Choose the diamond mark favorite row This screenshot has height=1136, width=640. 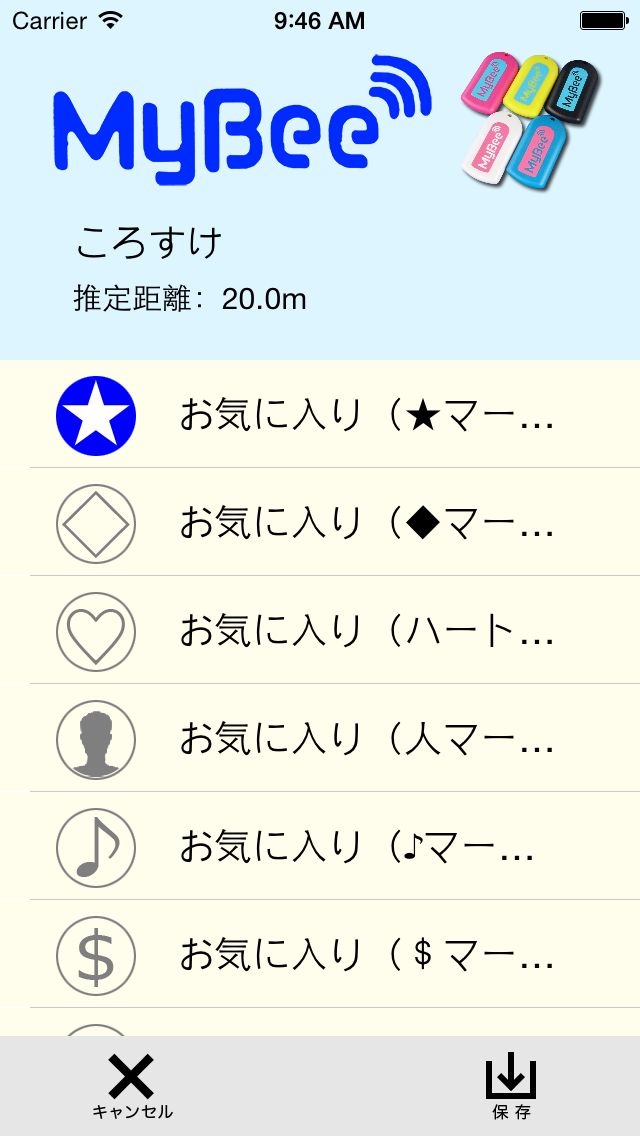[x=320, y=523]
